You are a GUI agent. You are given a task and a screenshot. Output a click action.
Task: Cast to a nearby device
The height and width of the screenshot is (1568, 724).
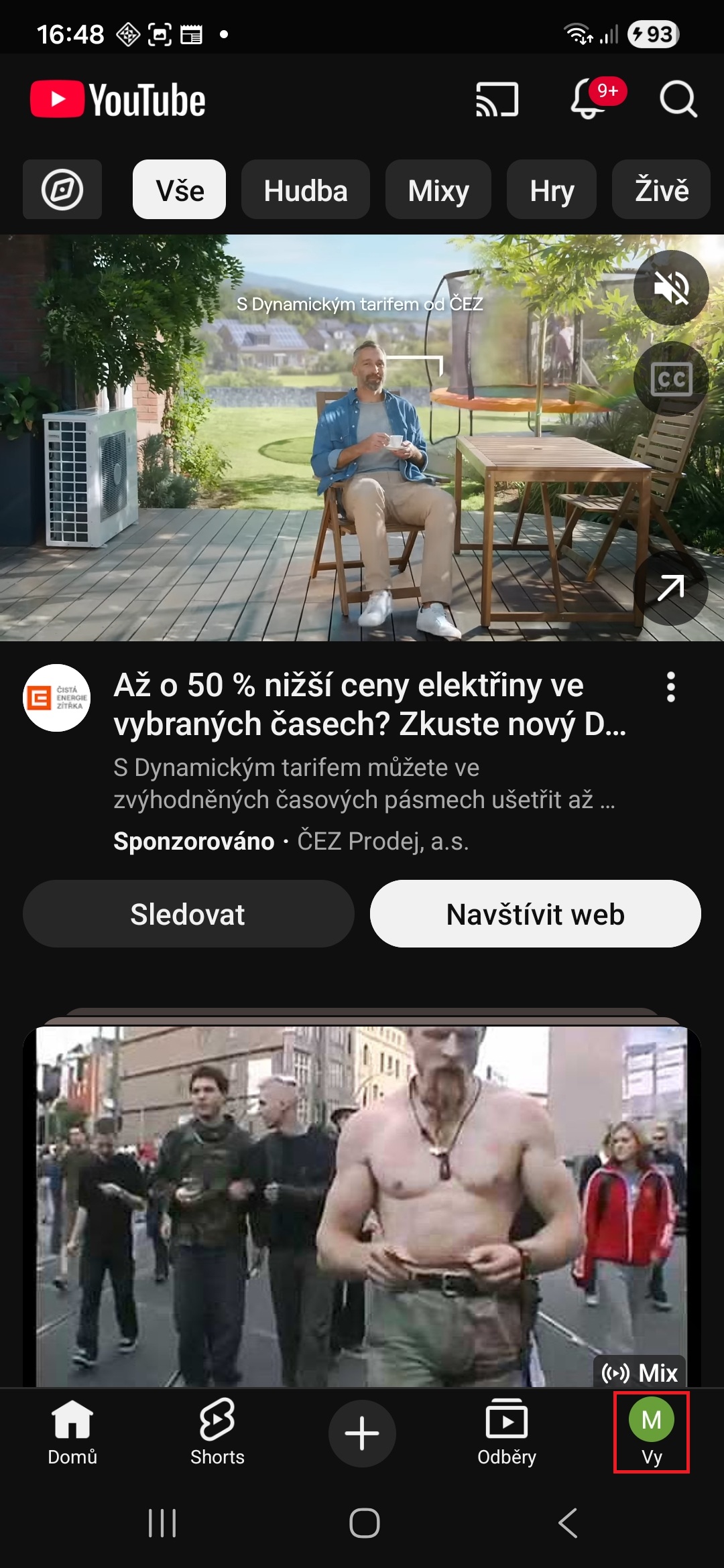pyautogui.click(x=497, y=99)
